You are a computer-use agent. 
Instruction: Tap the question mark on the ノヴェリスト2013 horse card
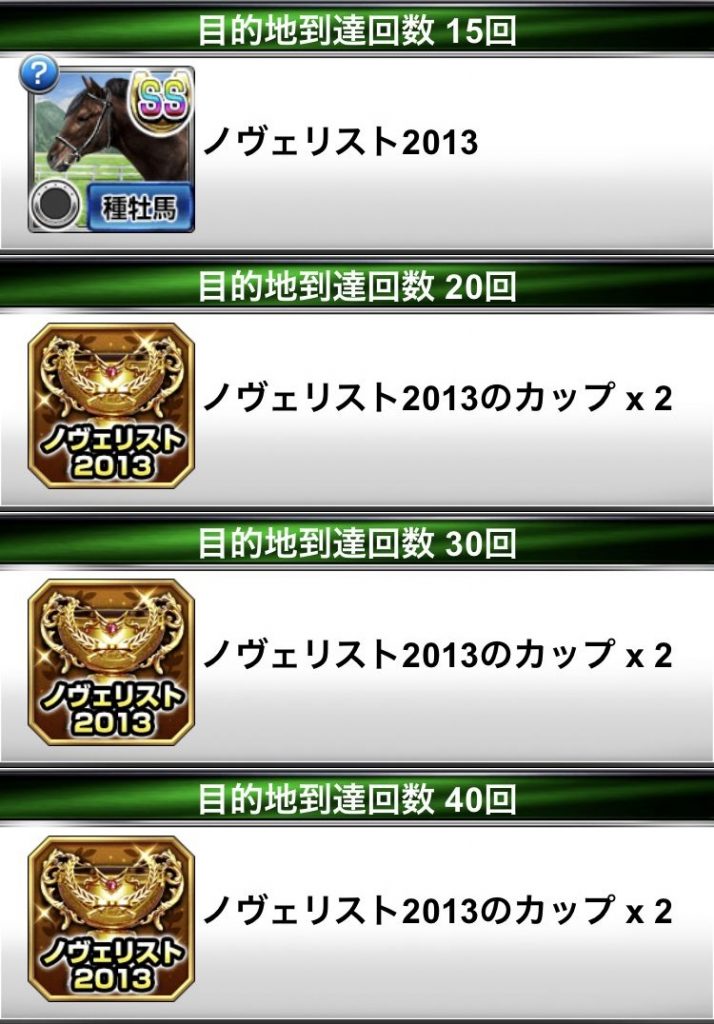pos(39,74)
